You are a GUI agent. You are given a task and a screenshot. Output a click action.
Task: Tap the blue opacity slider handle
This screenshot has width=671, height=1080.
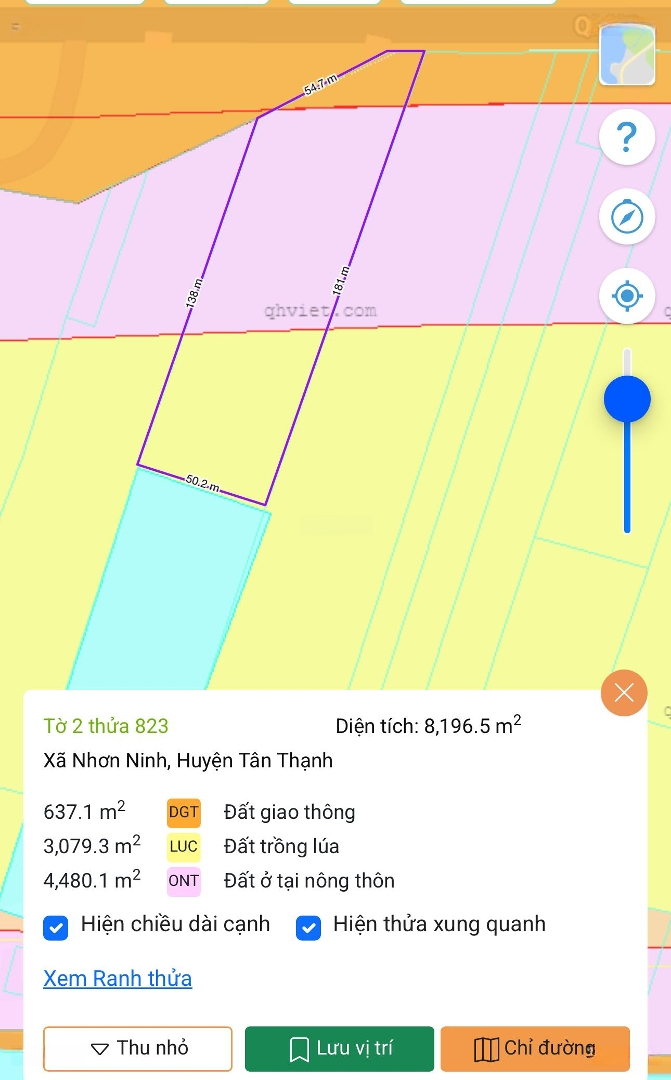627,401
